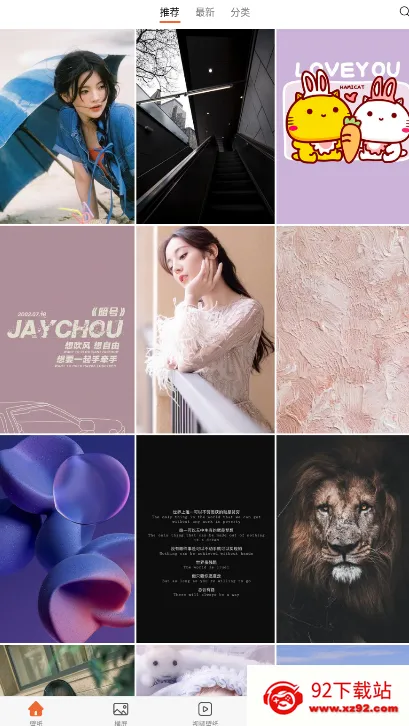
Task: Open the girl with blue umbrella wallpaper
Action: 67,126
